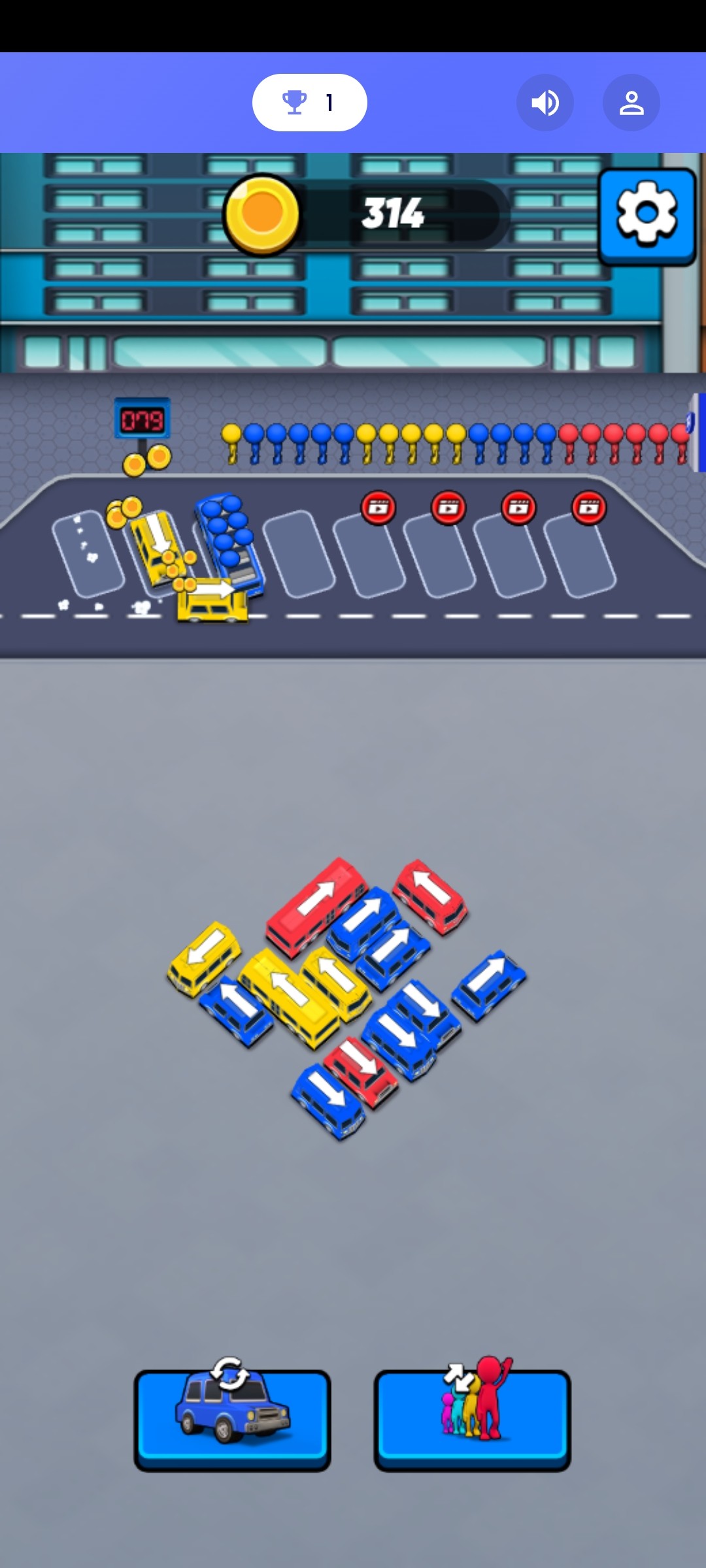Use the car shuffle booster

pyautogui.click(x=232, y=1419)
